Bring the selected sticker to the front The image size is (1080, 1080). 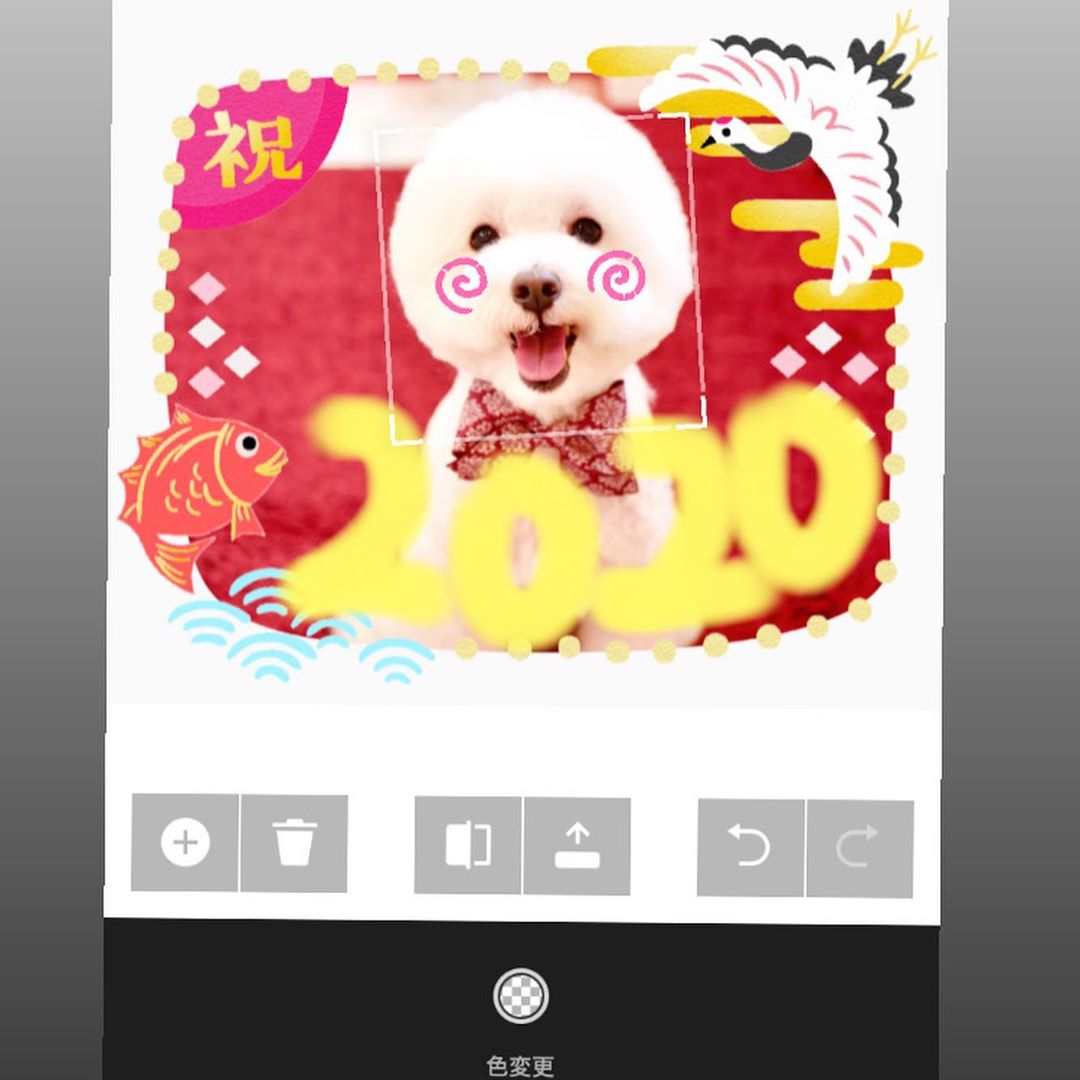click(x=577, y=846)
